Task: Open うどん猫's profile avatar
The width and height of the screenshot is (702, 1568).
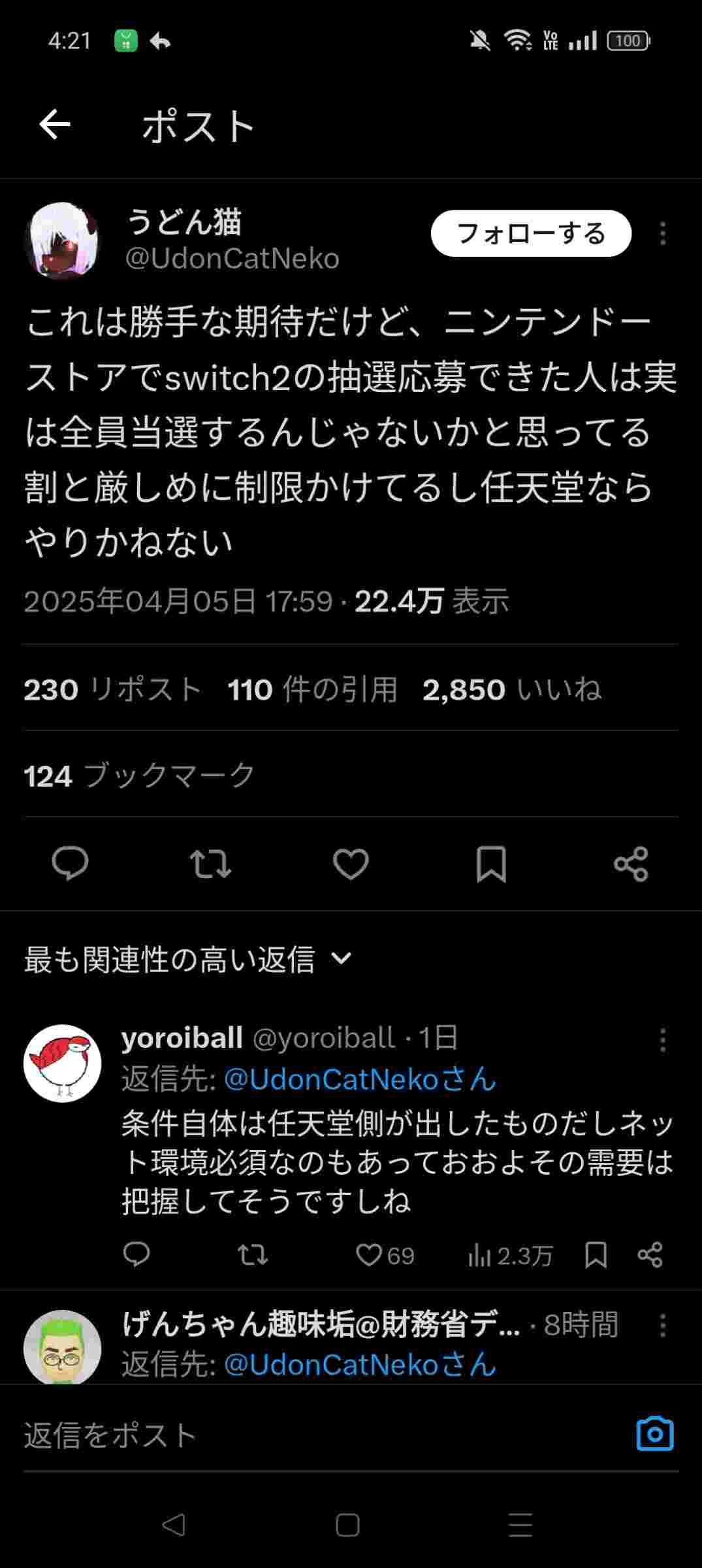Action: 62,240
